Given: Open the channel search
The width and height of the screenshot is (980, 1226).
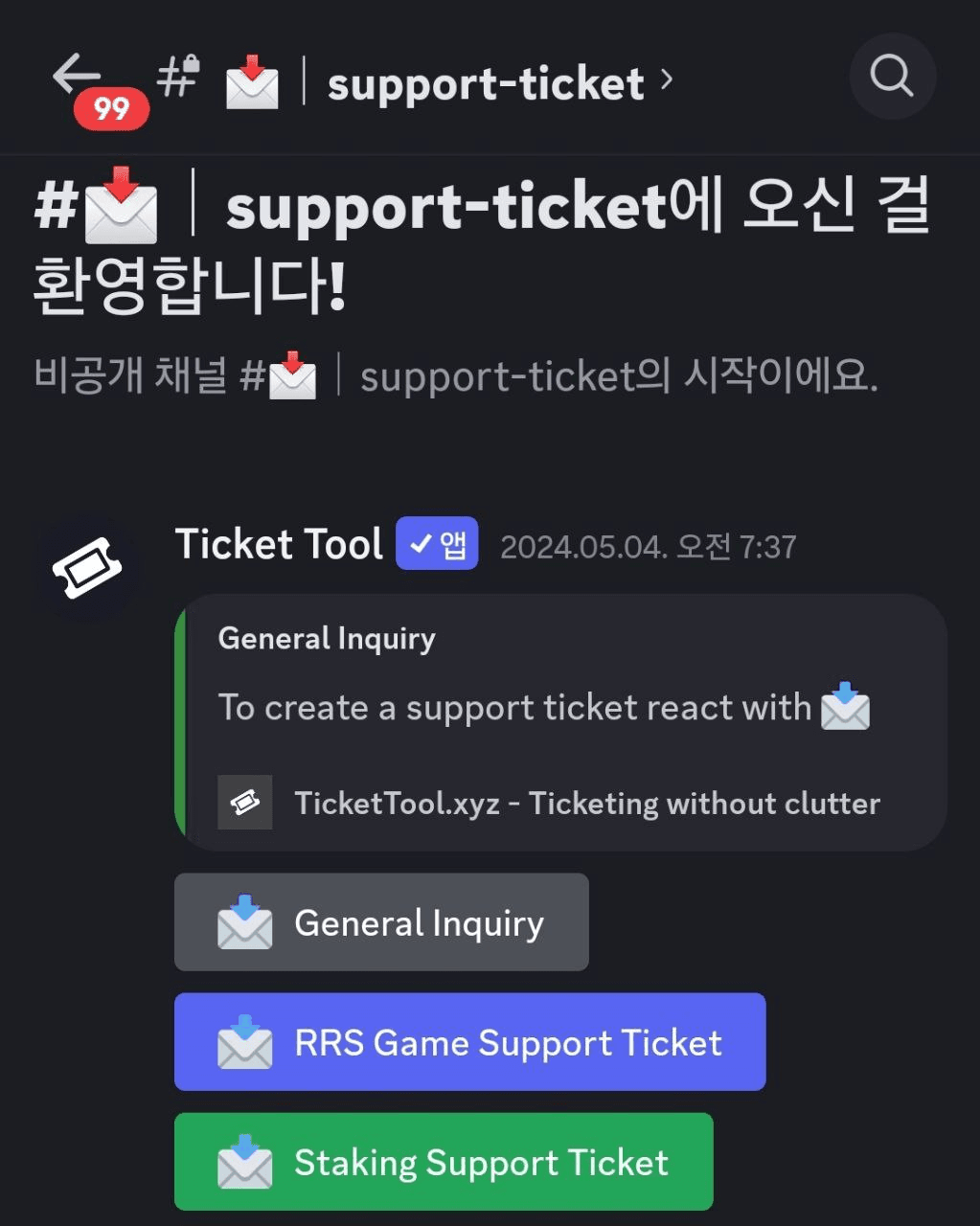Looking at the screenshot, I should (x=892, y=76).
